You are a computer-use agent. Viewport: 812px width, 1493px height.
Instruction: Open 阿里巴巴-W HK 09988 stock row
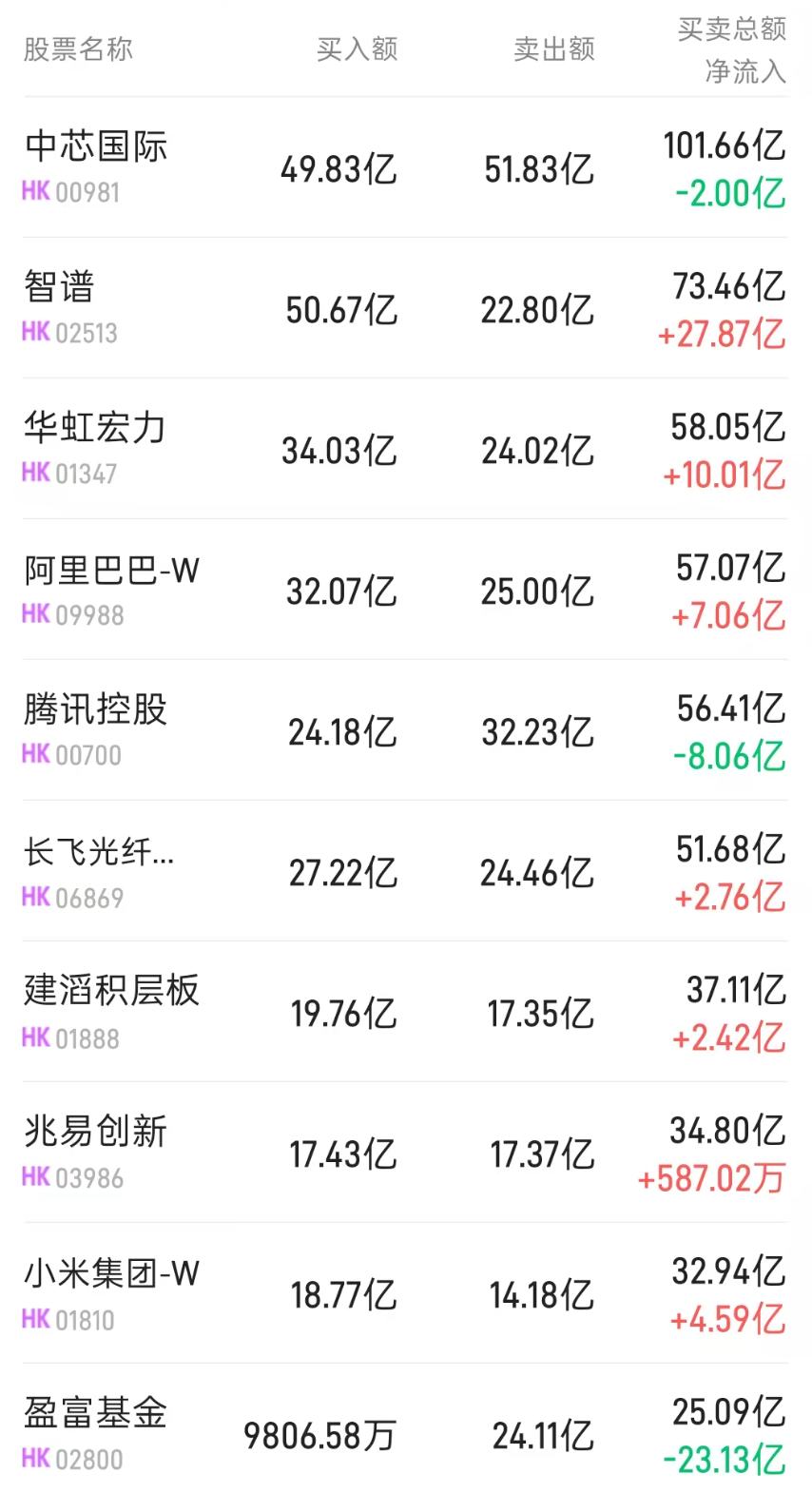[406, 590]
